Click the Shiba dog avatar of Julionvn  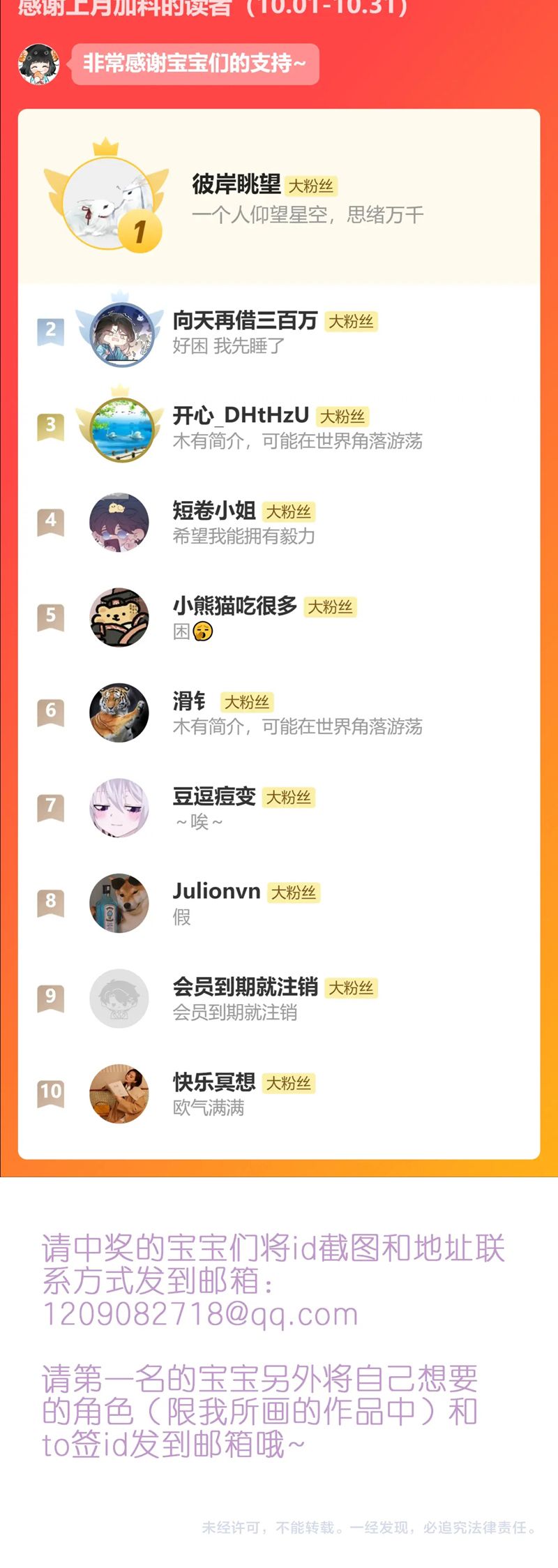tap(119, 904)
